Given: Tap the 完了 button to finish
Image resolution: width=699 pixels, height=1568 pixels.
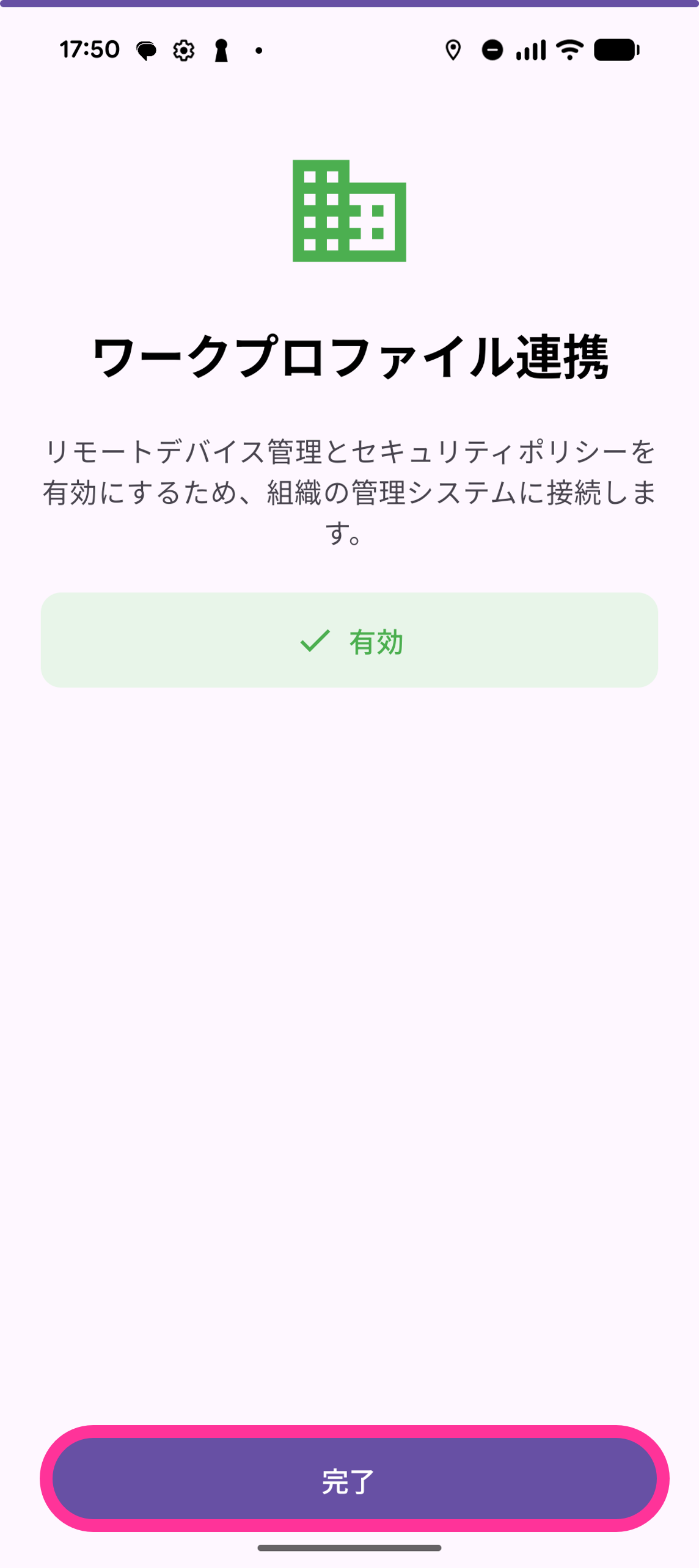Looking at the screenshot, I should [349, 1478].
